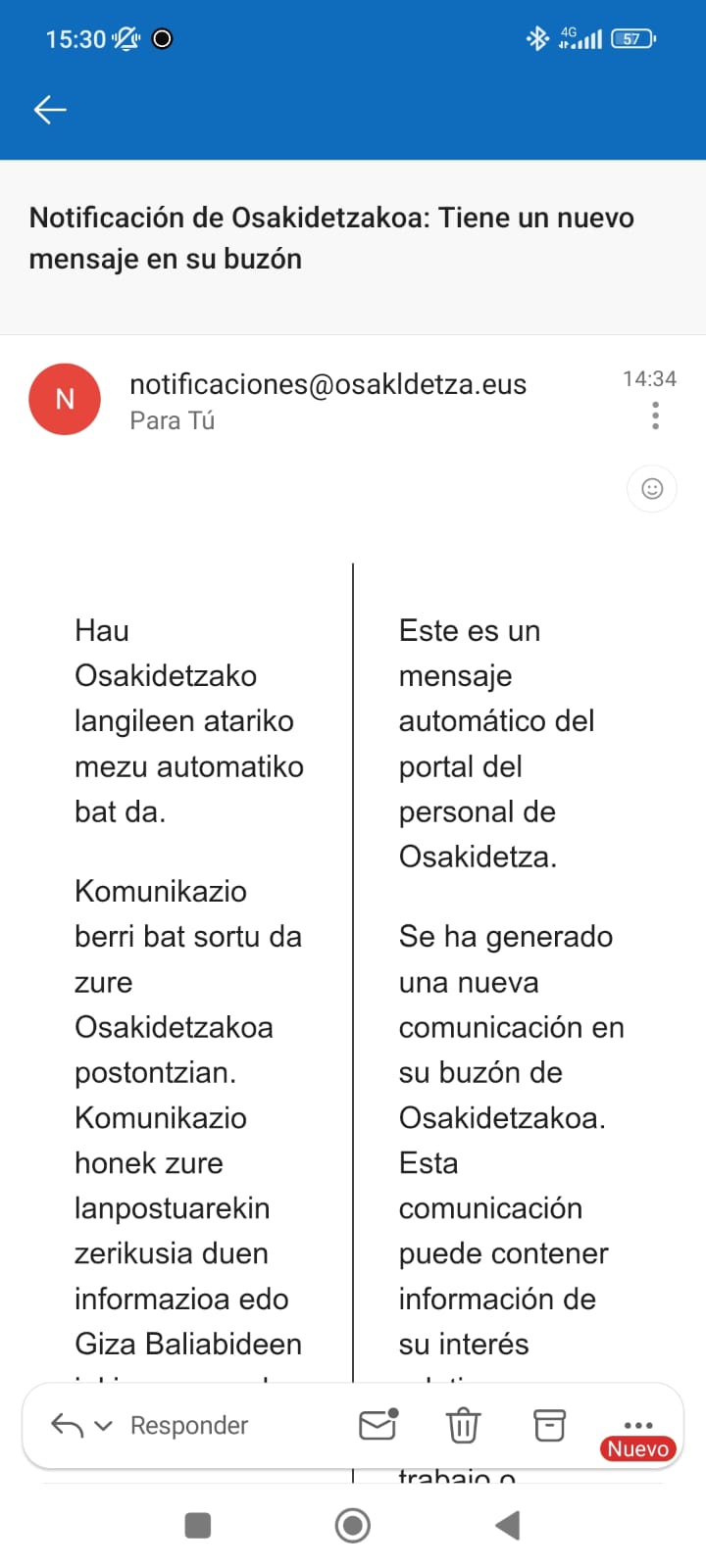706x1568 pixels.
Task: Open the message options next to 14:34
Action: 655,416
